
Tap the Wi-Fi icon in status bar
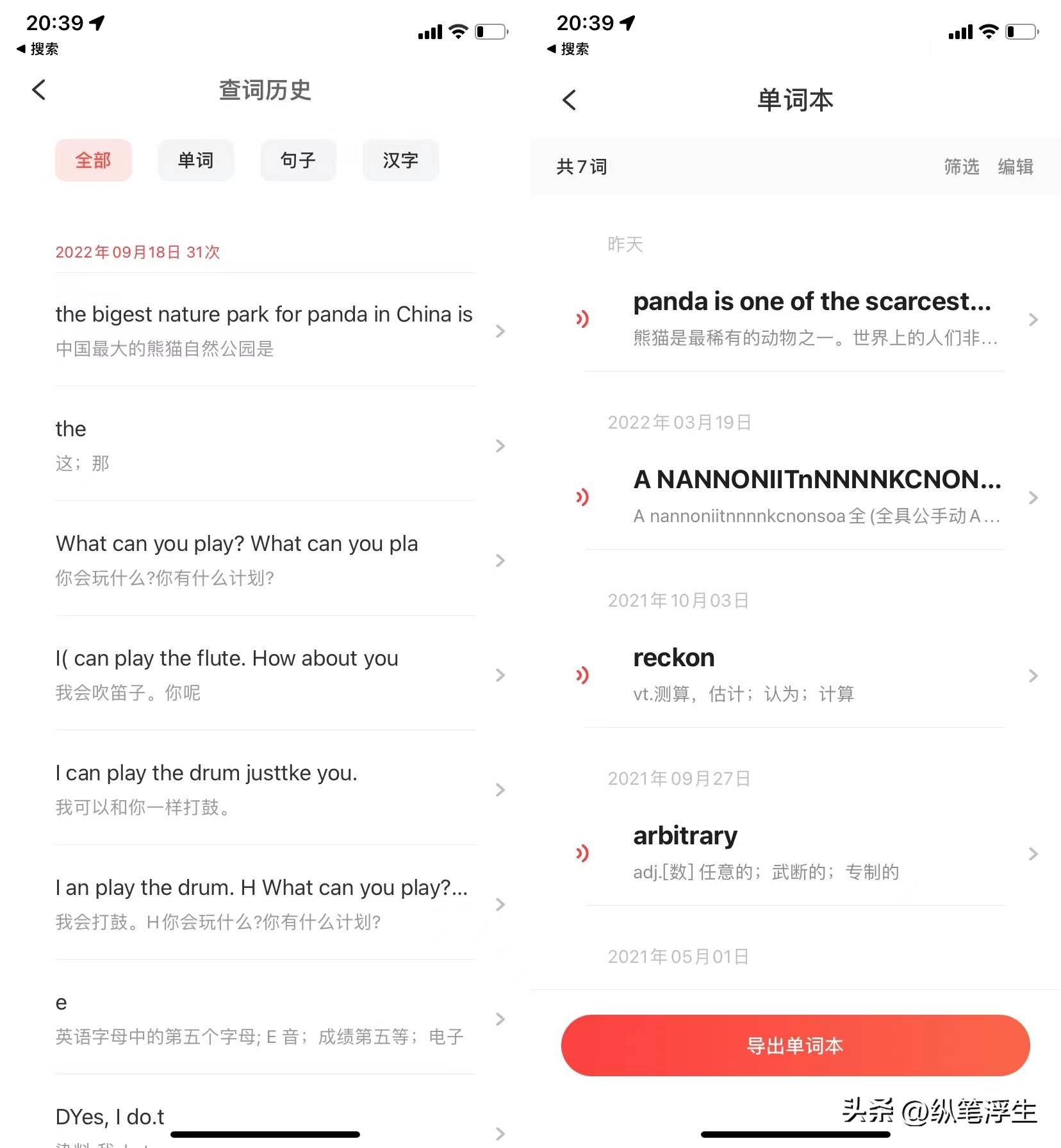[x=457, y=31]
